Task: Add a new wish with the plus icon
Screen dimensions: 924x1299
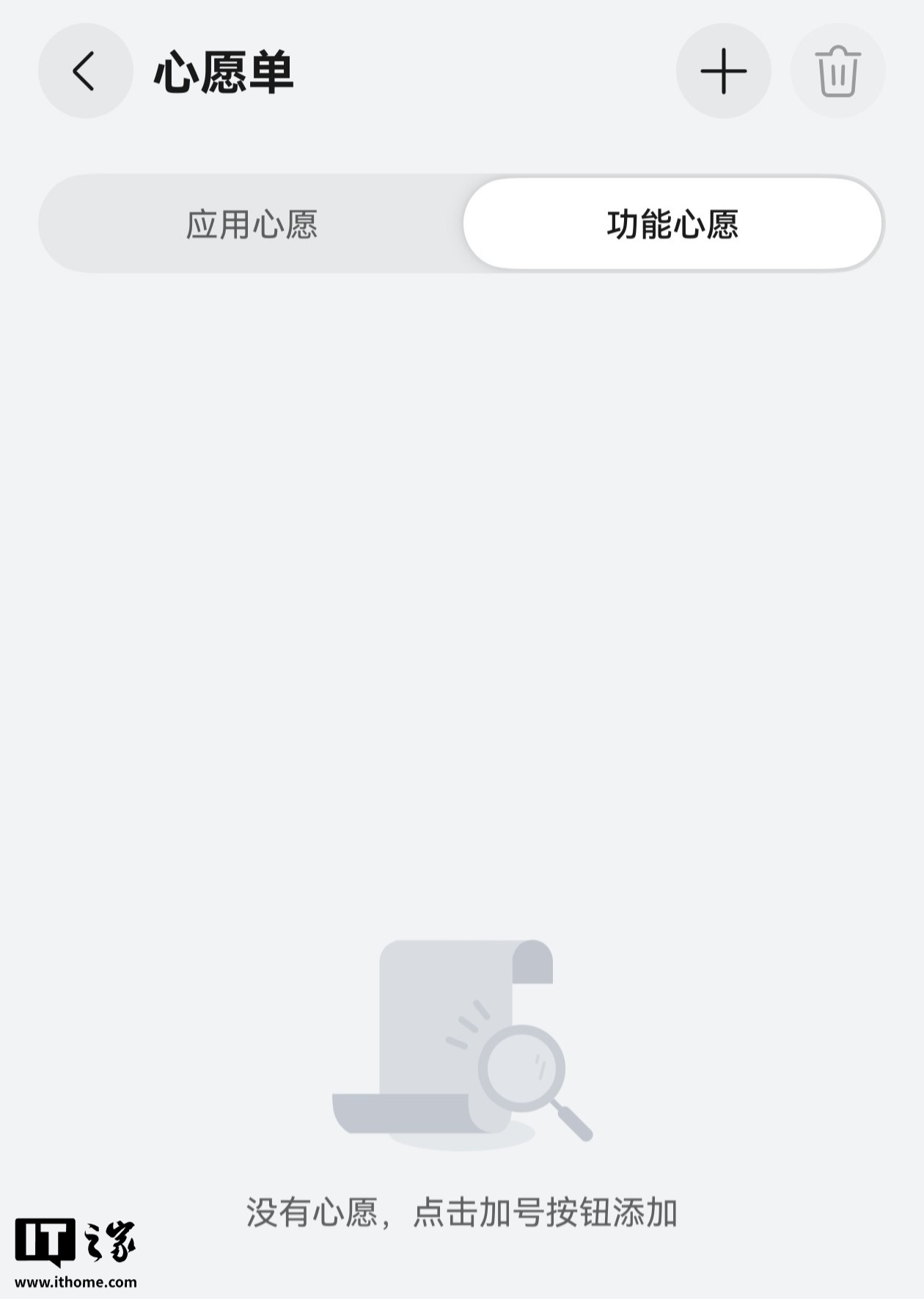Action: coord(723,71)
